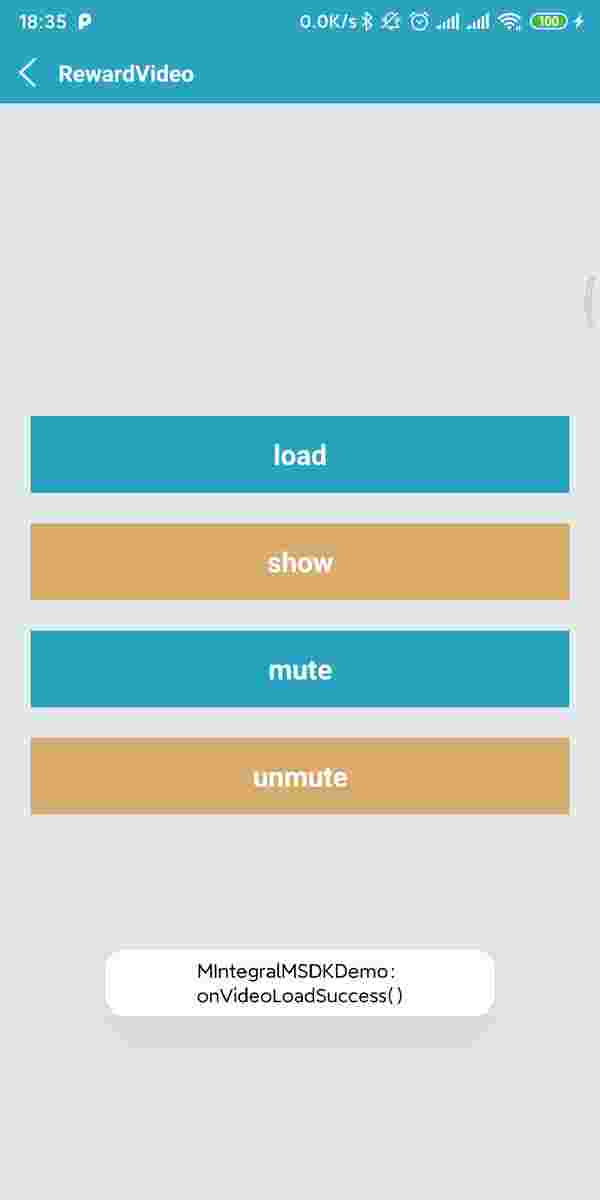600x1200 pixels.
Task: Choose the unmute button
Action: click(x=300, y=776)
